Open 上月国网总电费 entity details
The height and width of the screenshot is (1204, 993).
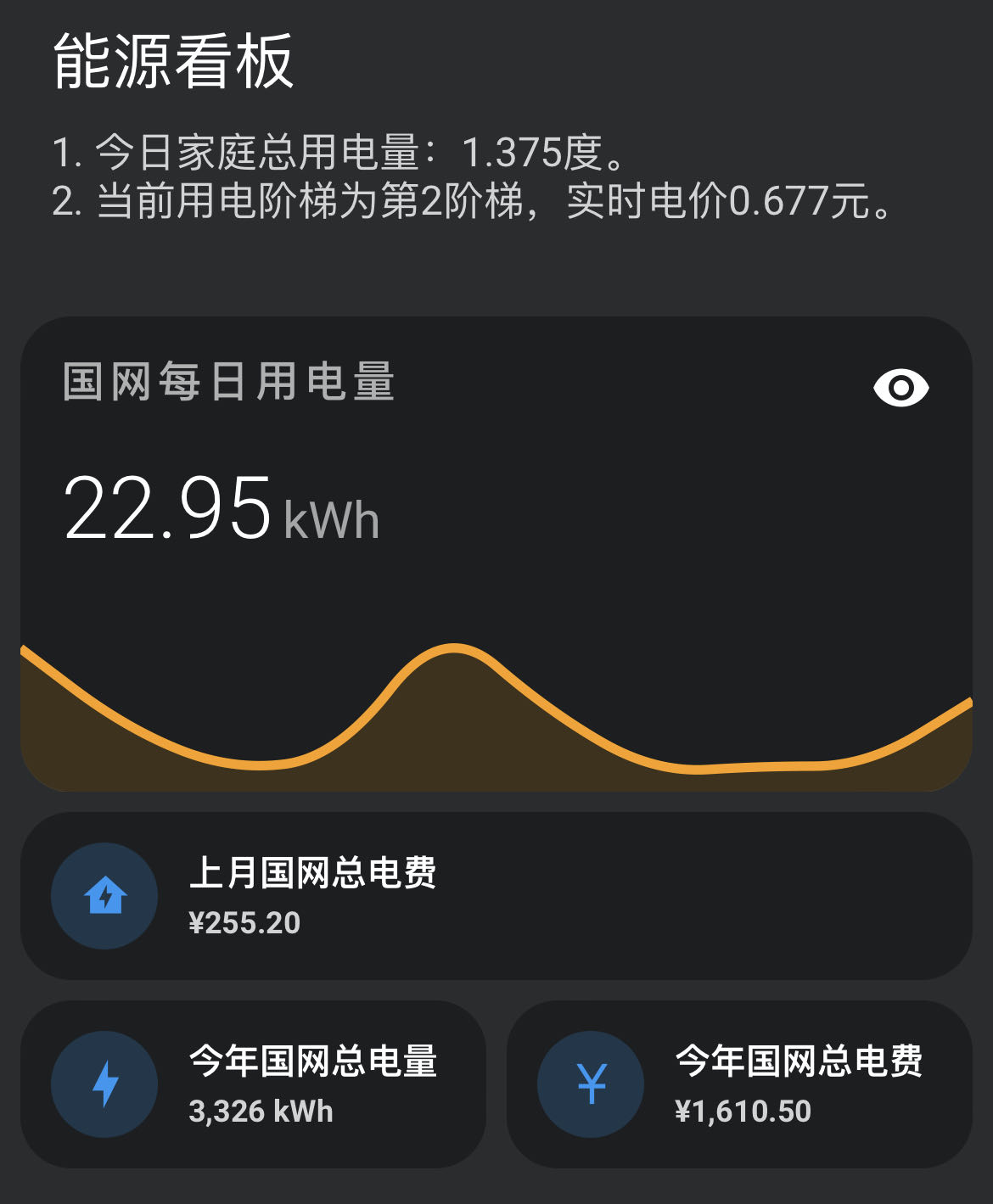point(496,896)
